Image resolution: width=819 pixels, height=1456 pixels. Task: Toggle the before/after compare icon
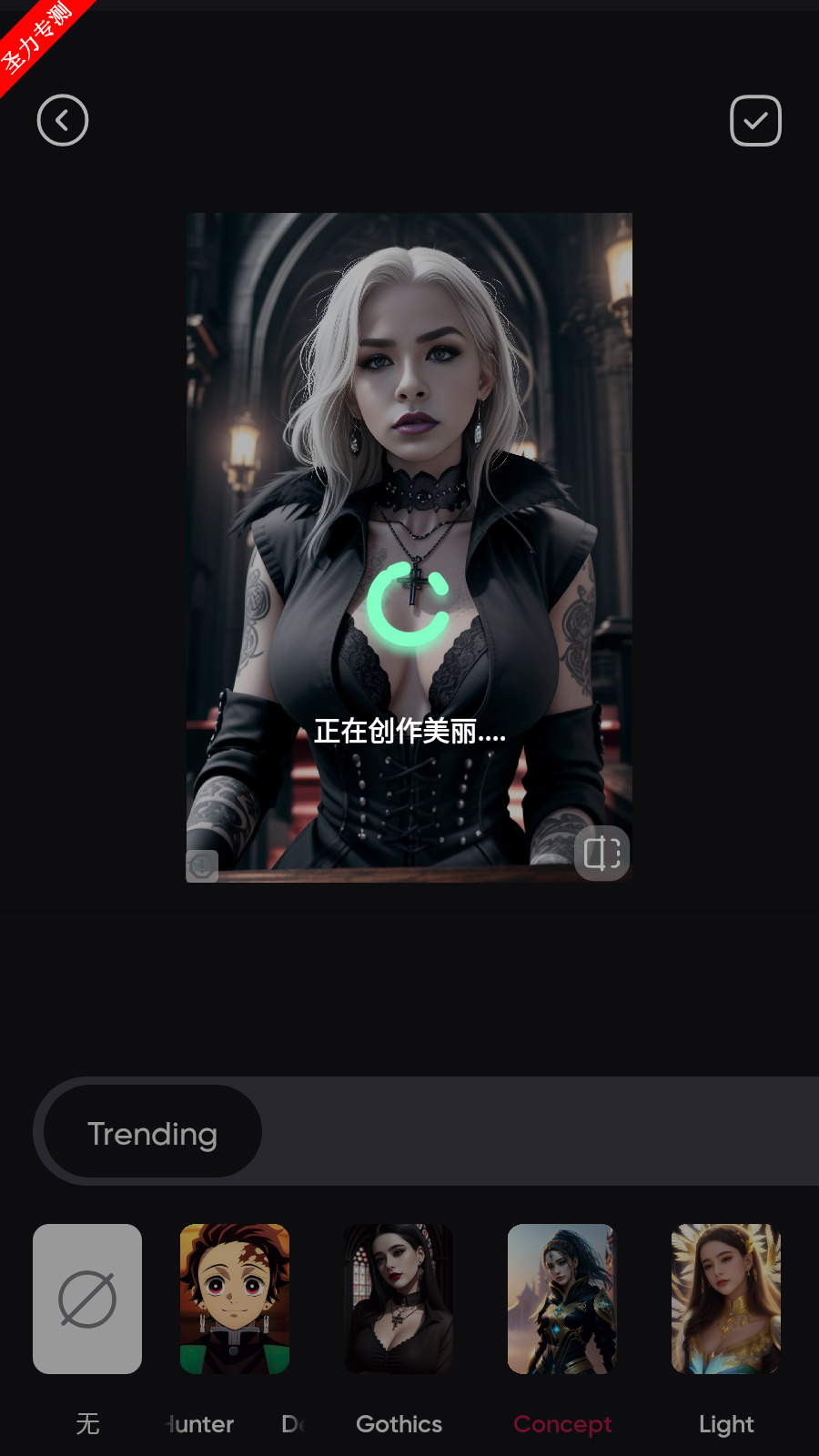602,853
